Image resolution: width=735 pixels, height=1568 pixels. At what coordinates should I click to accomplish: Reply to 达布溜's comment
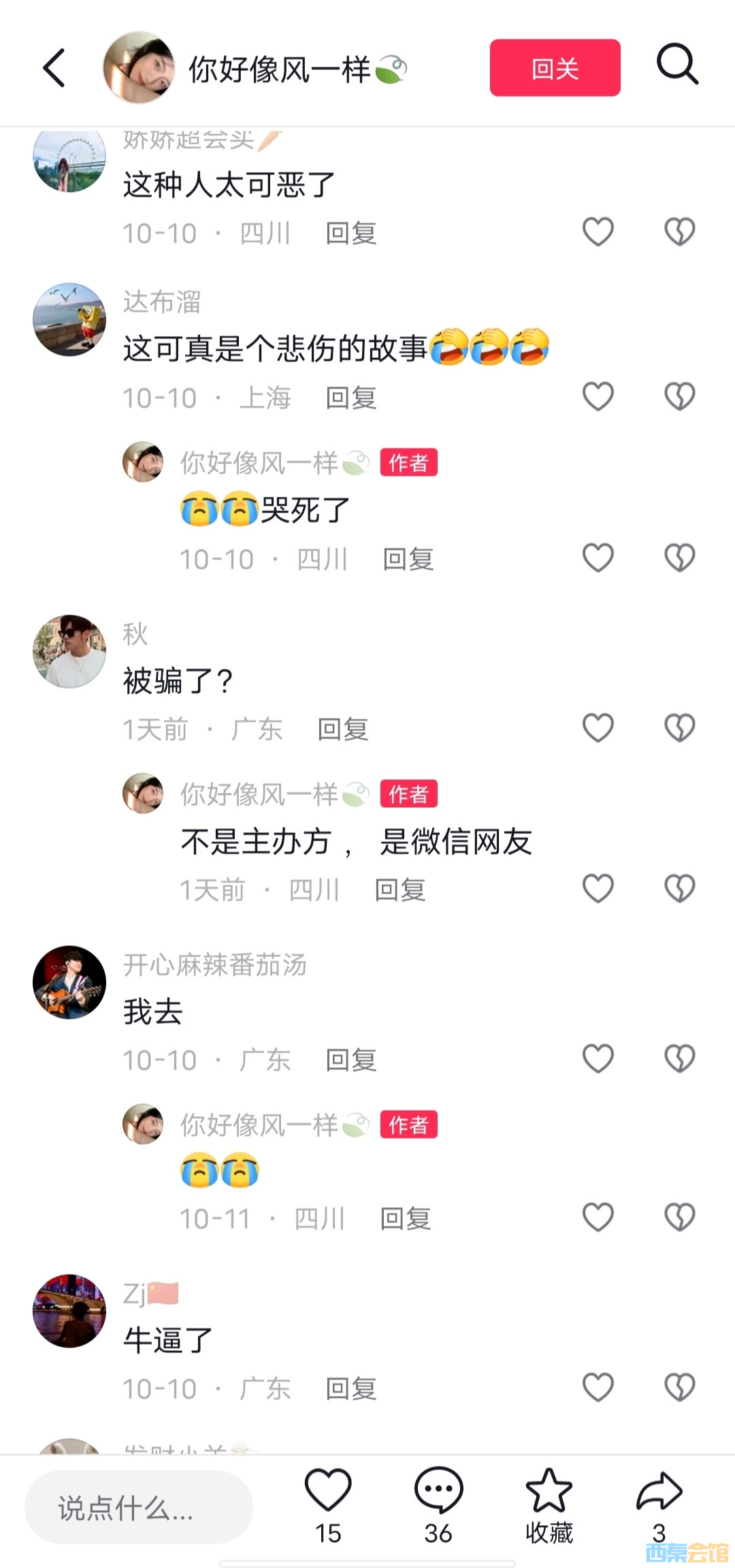click(x=351, y=398)
